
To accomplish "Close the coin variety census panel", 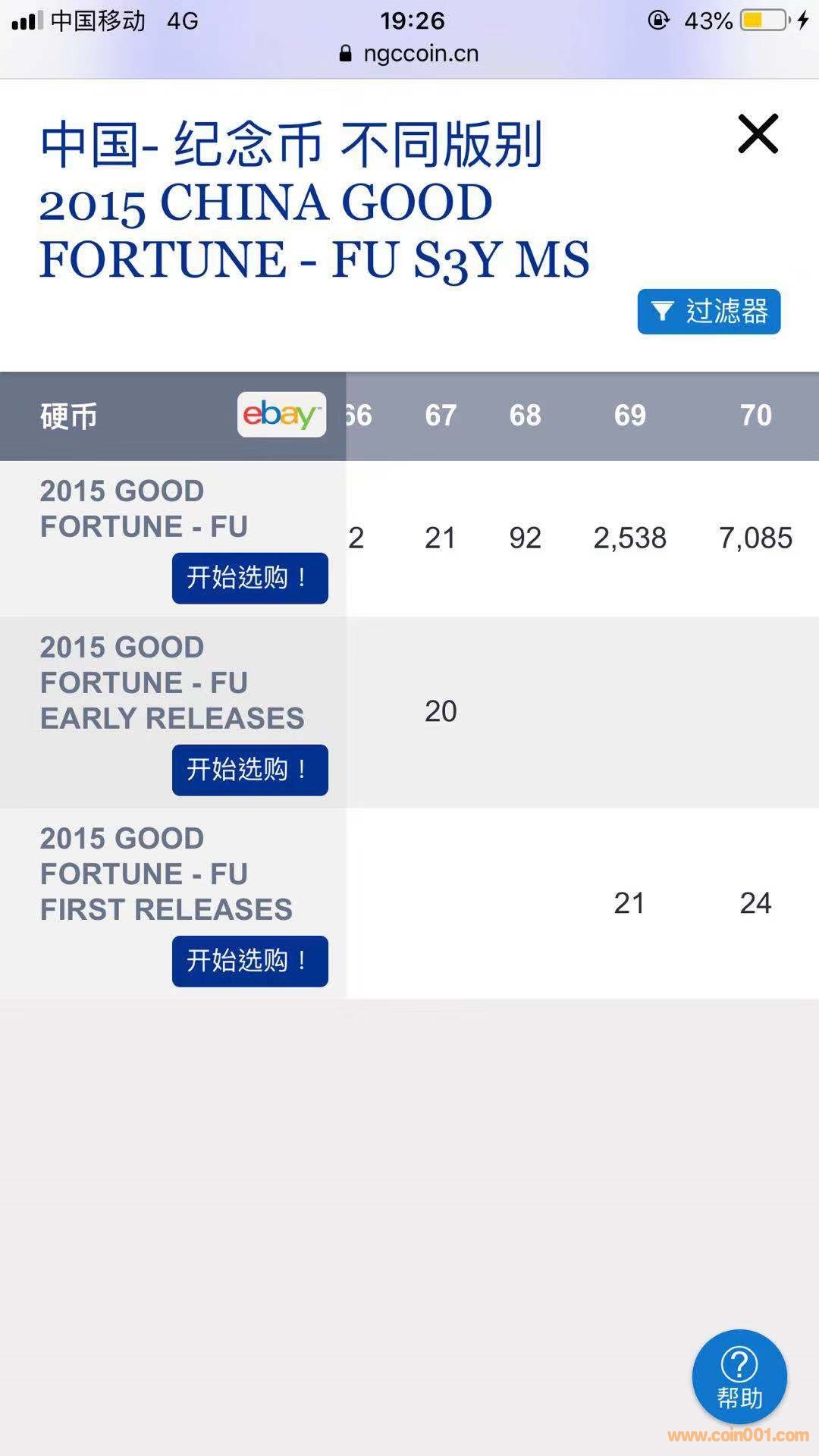I will pos(758,134).
